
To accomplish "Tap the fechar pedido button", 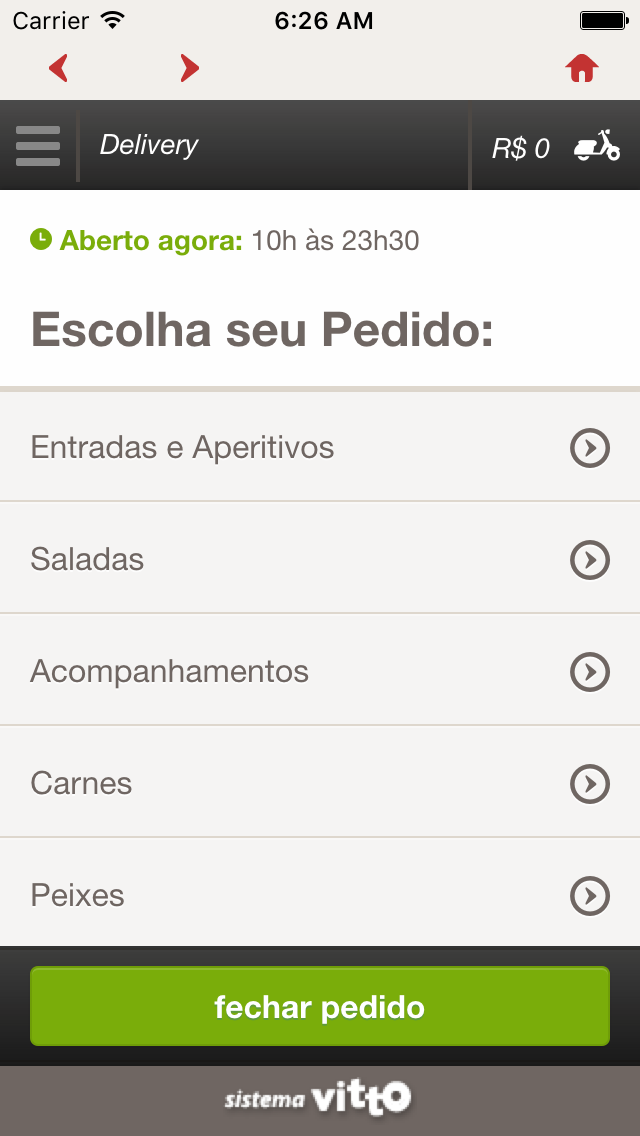I will 320,1007.
